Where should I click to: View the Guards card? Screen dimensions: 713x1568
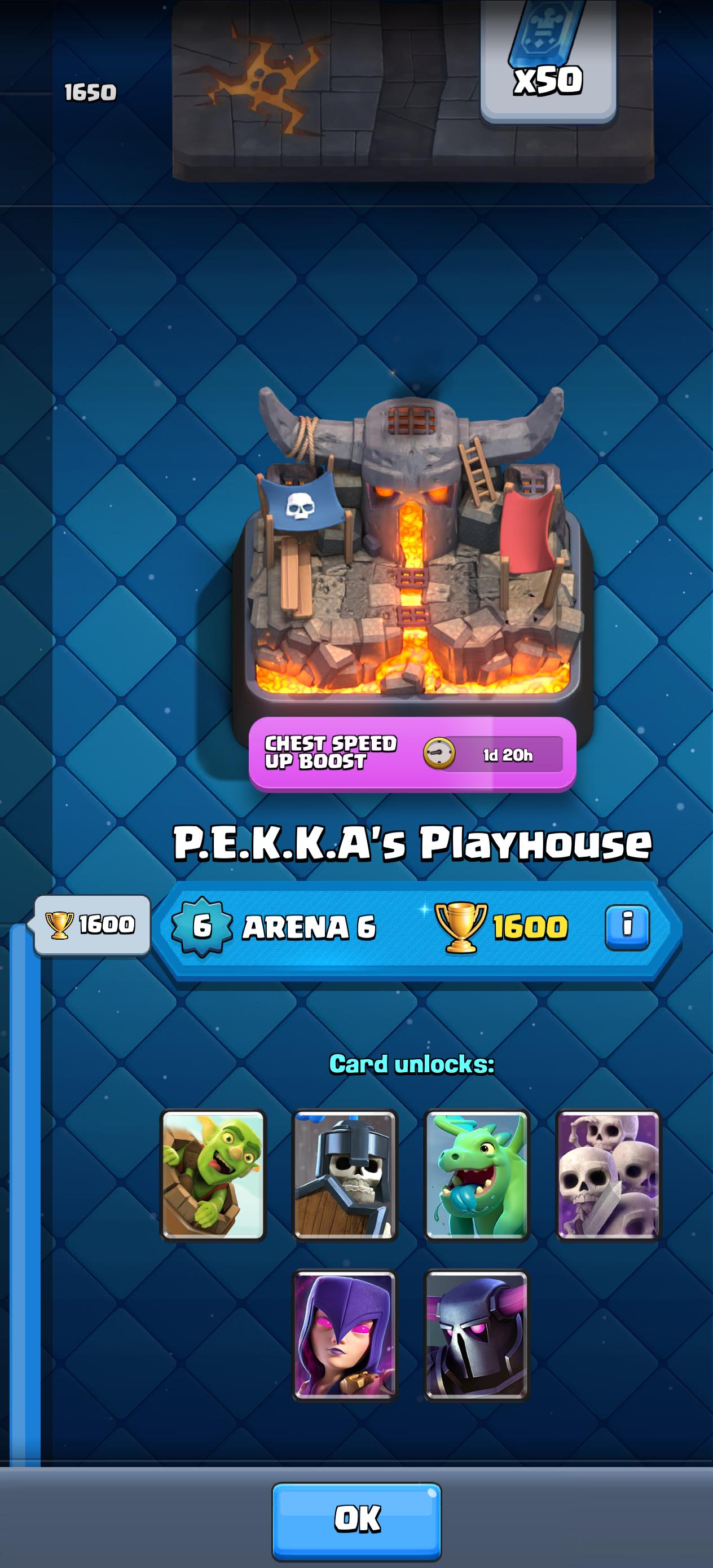click(345, 1175)
